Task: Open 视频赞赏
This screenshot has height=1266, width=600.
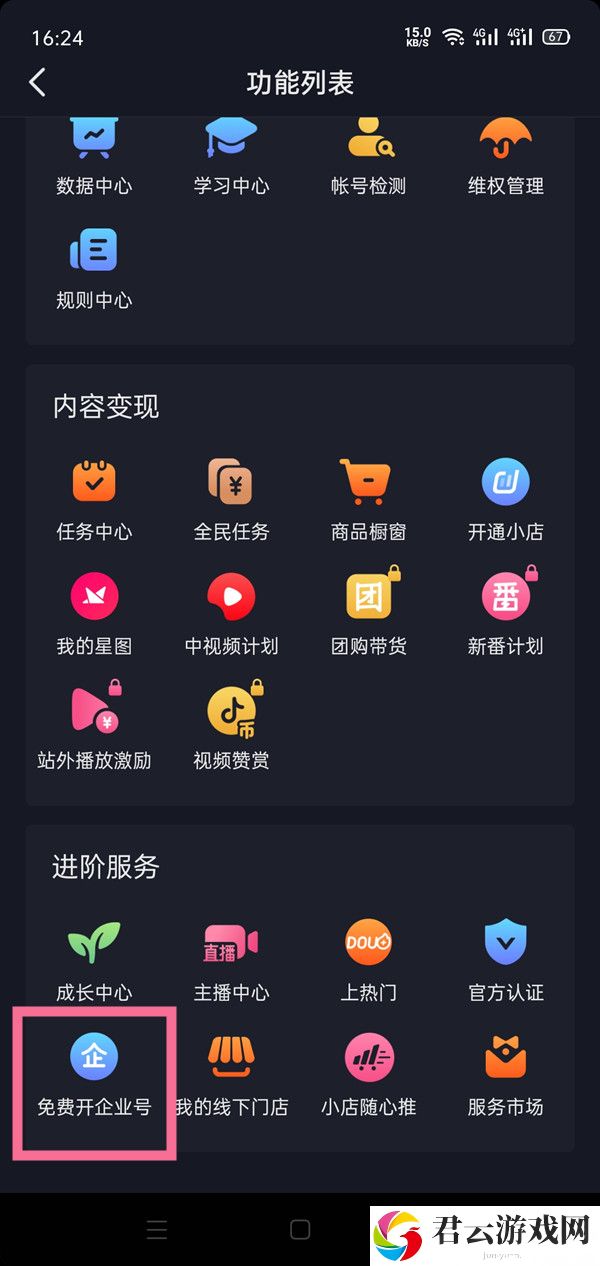Action: coord(231,729)
